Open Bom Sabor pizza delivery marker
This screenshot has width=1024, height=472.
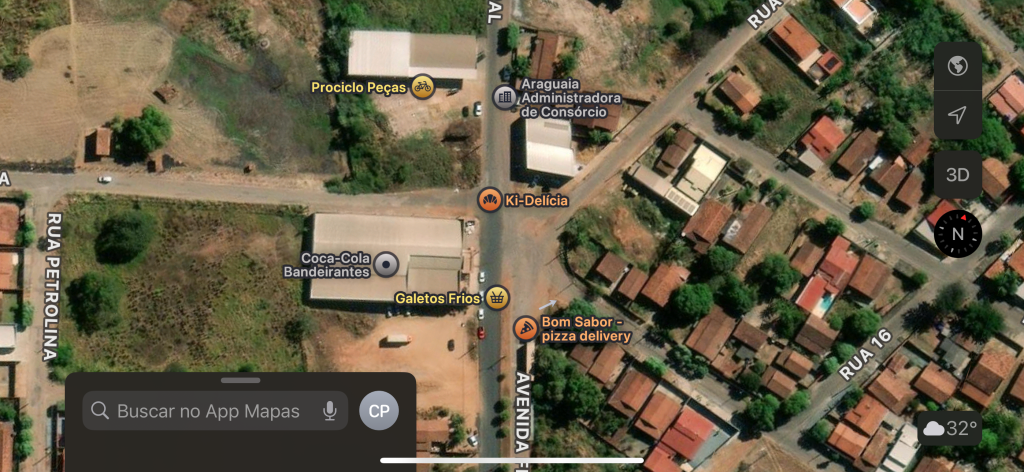pyautogui.click(x=525, y=328)
